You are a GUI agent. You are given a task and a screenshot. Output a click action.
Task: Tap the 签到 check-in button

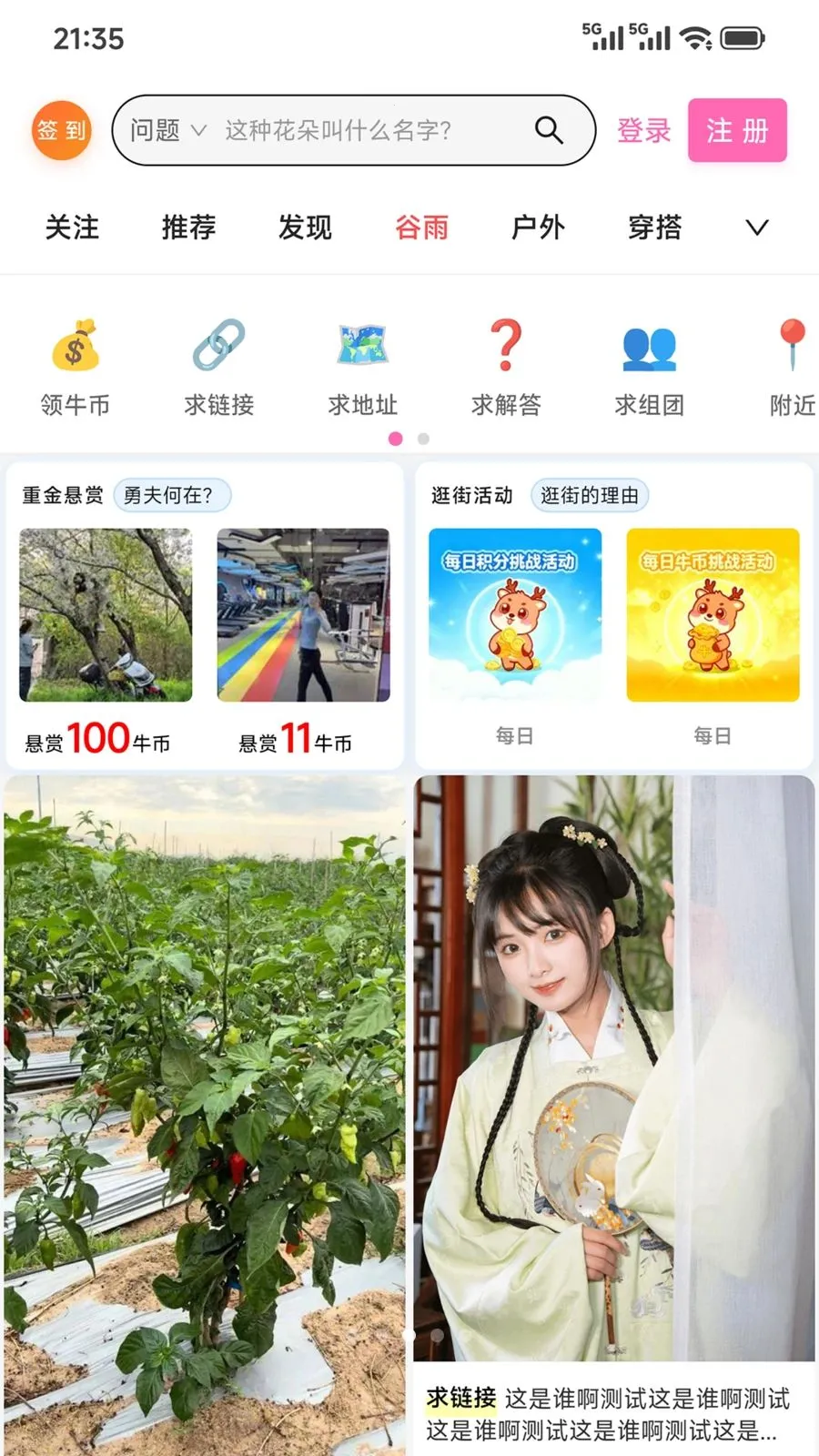61,131
